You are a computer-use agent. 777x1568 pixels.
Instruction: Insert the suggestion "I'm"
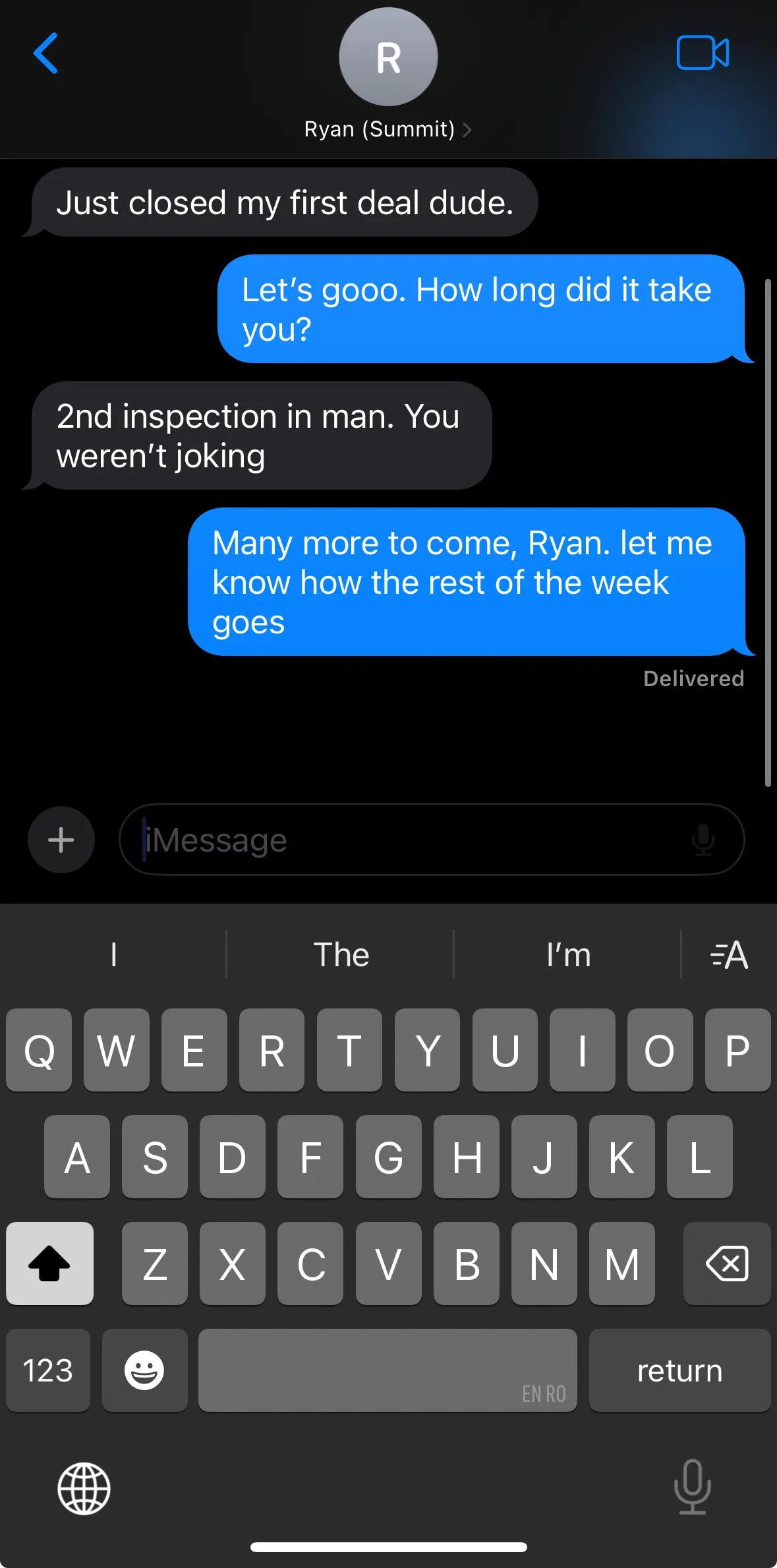568,954
